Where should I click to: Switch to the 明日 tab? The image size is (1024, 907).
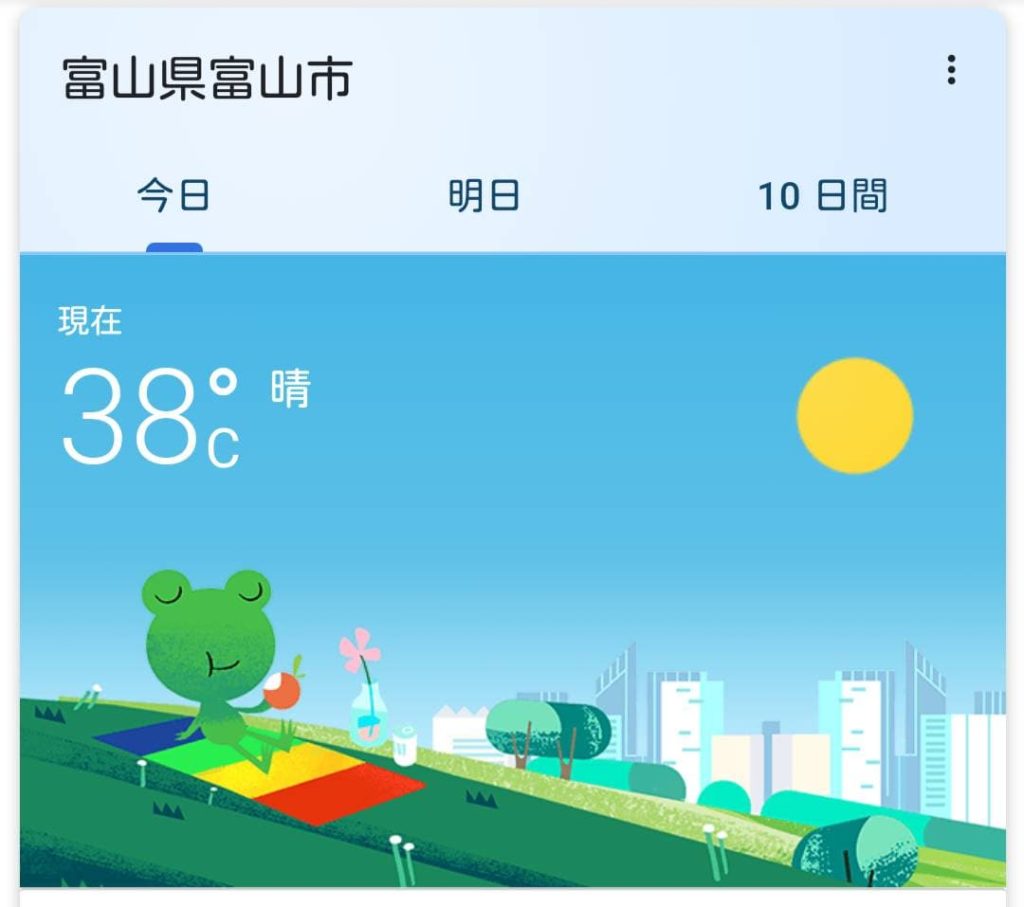click(484, 196)
